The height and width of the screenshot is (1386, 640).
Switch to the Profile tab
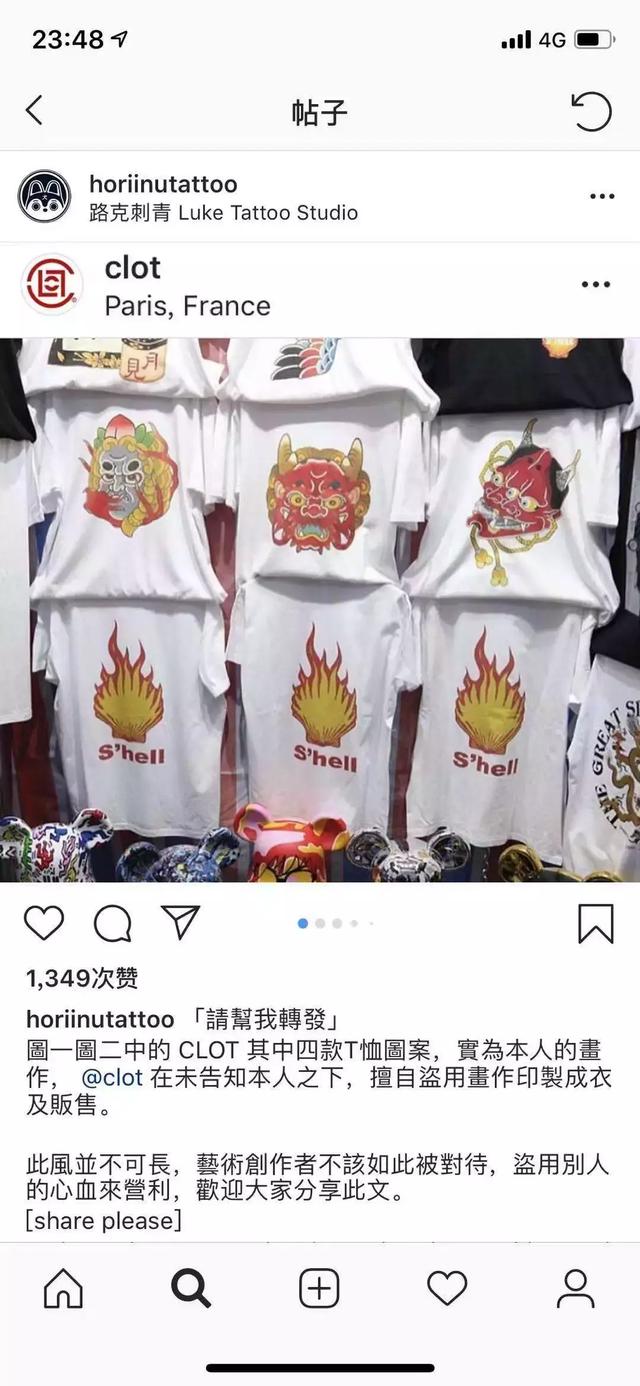[575, 1288]
